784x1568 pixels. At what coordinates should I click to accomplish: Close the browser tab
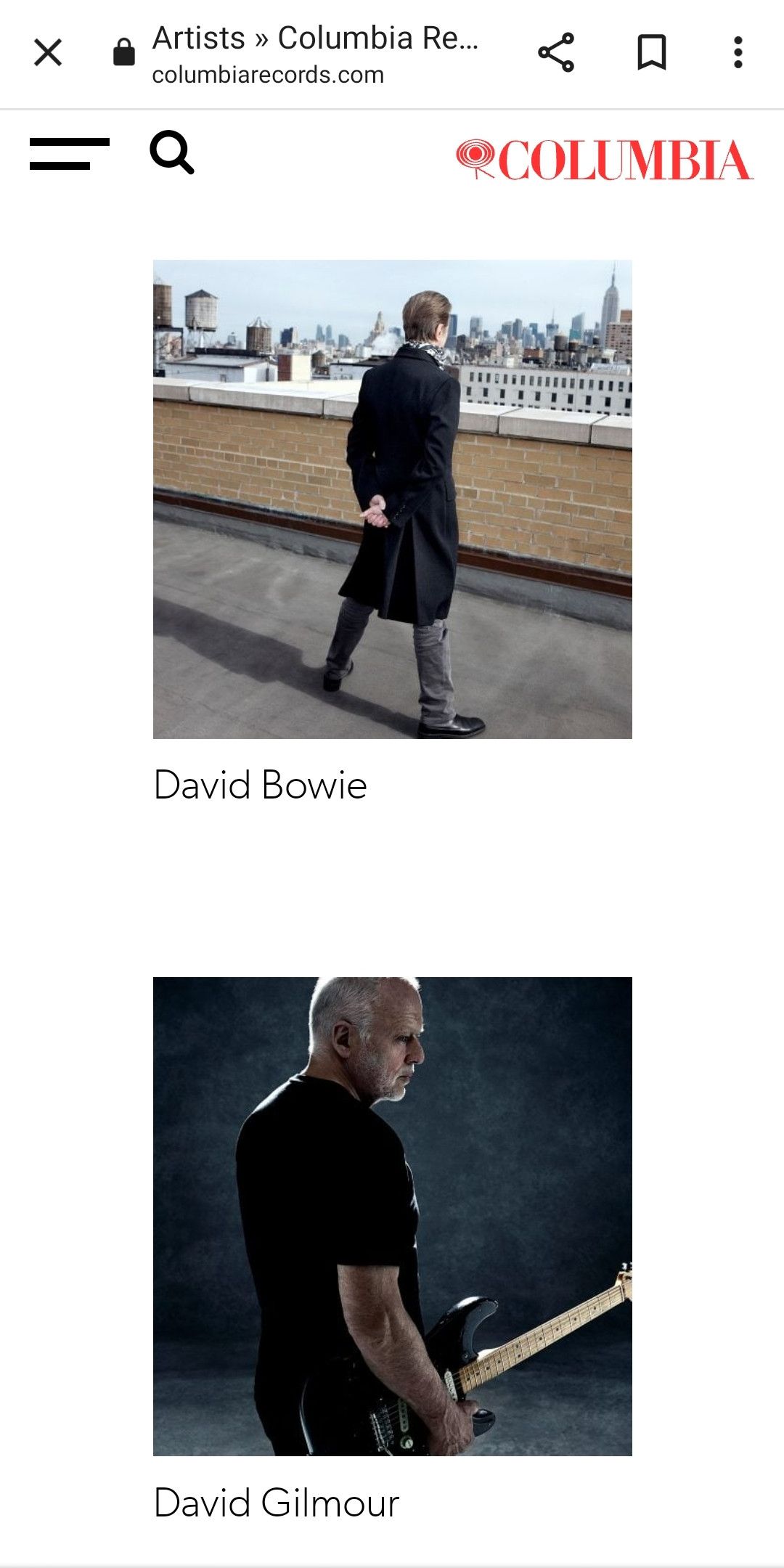click(x=48, y=52)
